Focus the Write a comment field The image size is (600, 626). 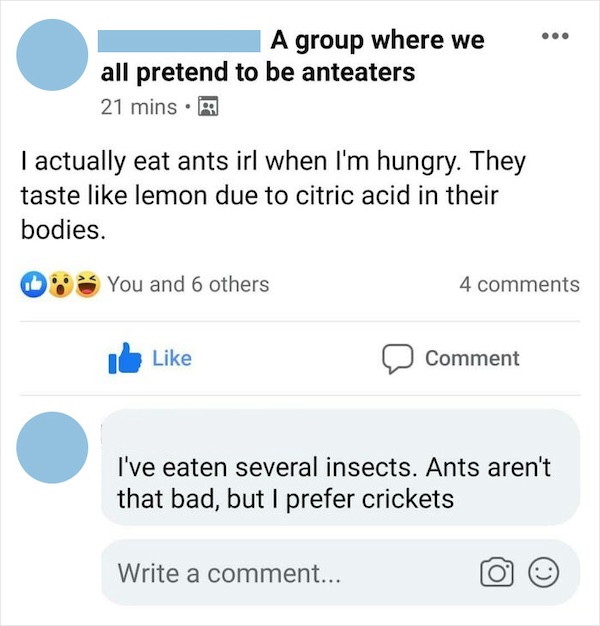click(280, 573)
